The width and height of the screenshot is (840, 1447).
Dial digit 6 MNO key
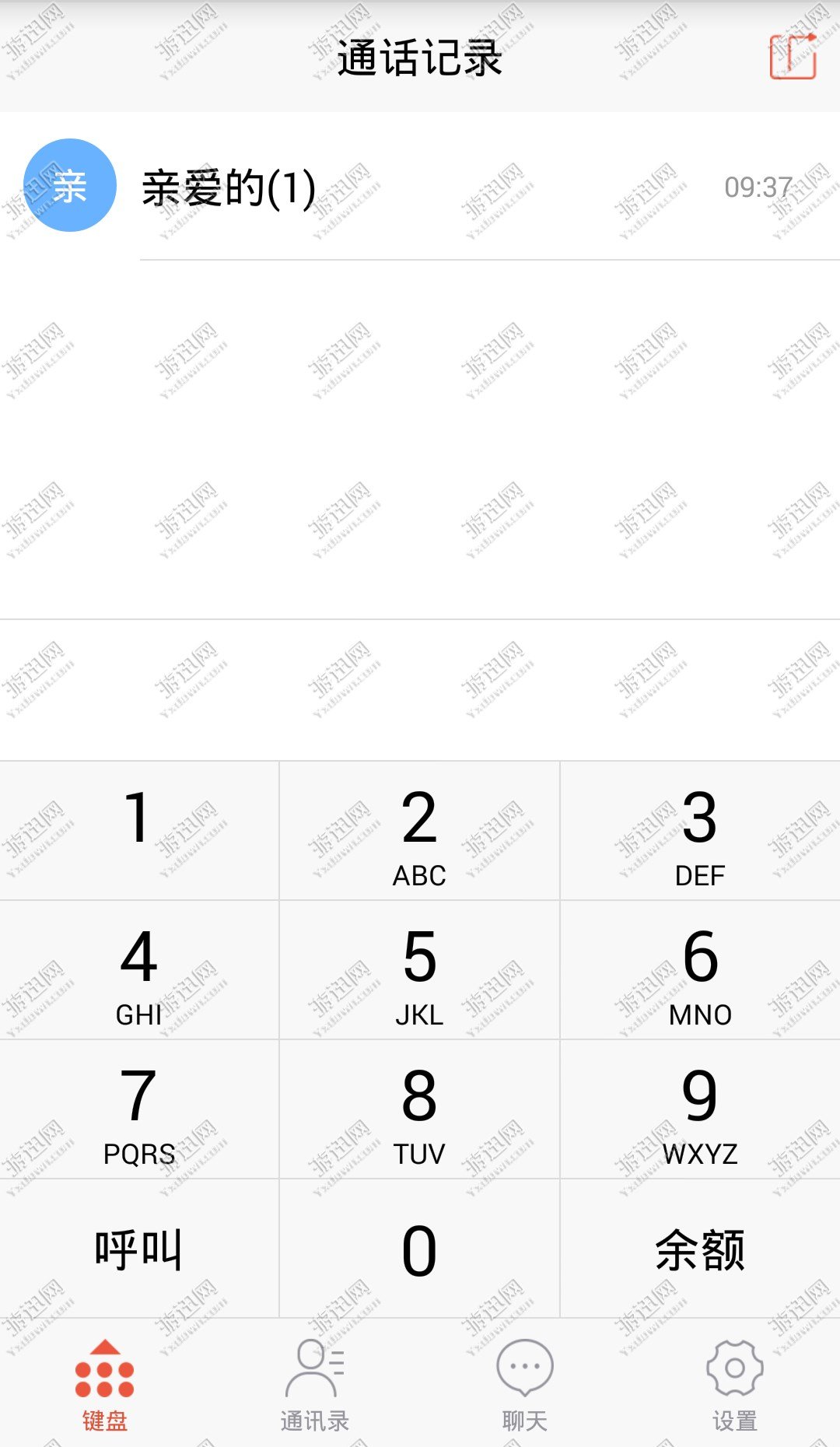click(x=700, y=970)
